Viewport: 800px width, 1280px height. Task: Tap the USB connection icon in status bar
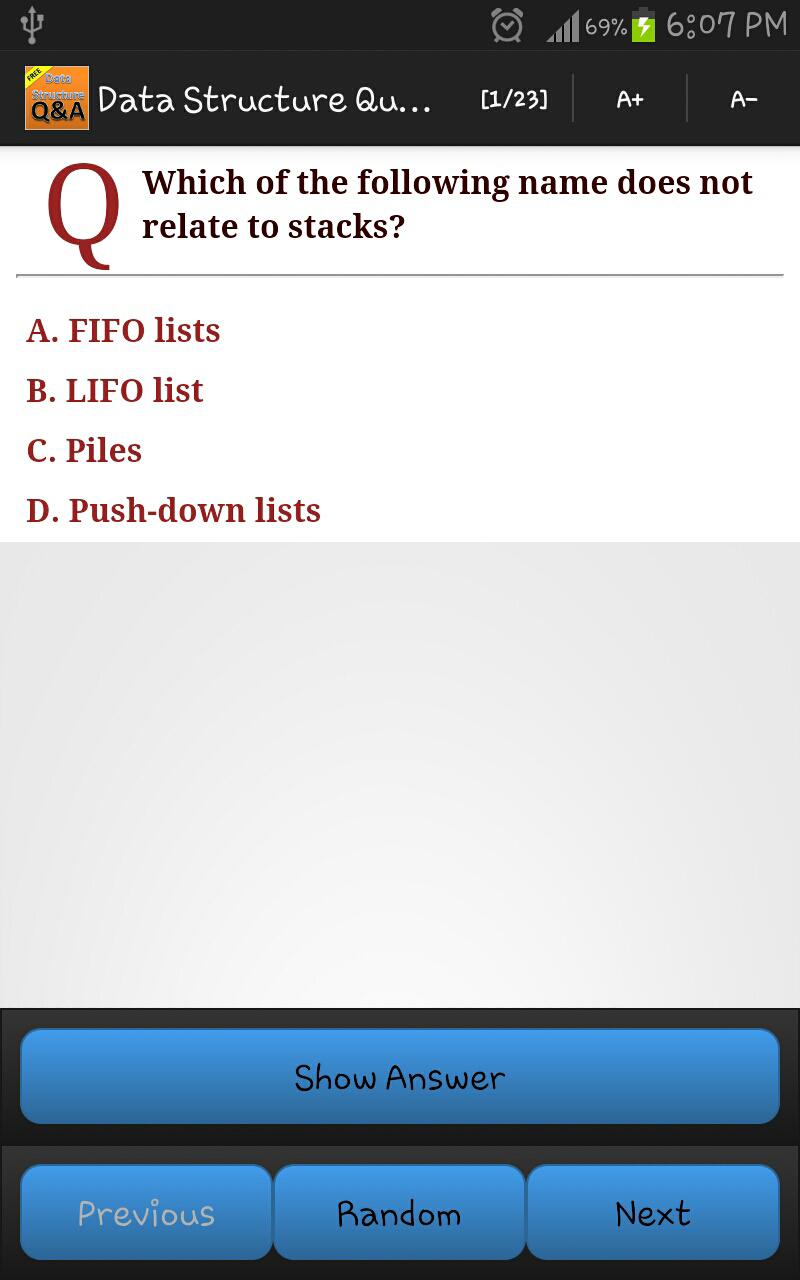tap(30, 22)
